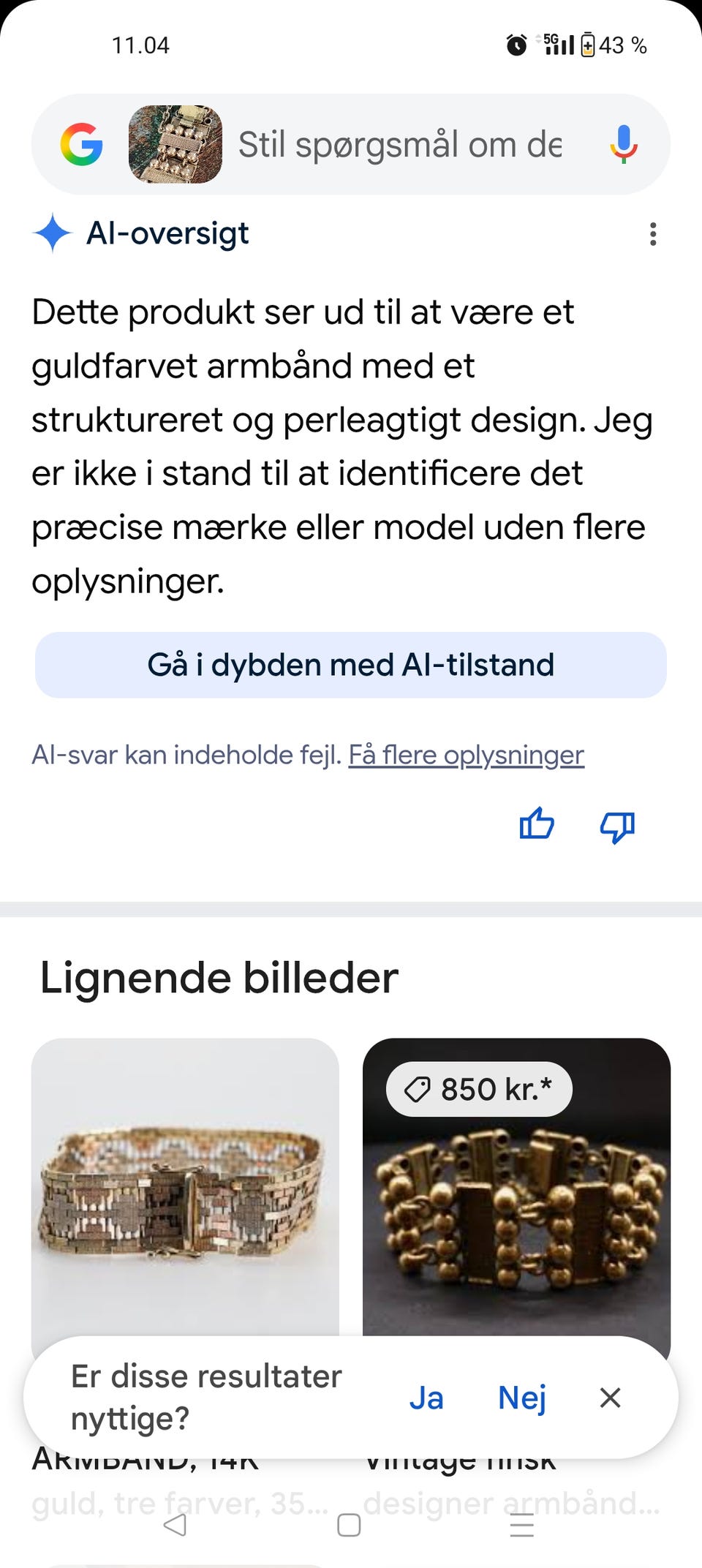702x1568 pixels.
Task: Tap the price tag icon showing 850 kr.
Action: [x=418, y=1089]
